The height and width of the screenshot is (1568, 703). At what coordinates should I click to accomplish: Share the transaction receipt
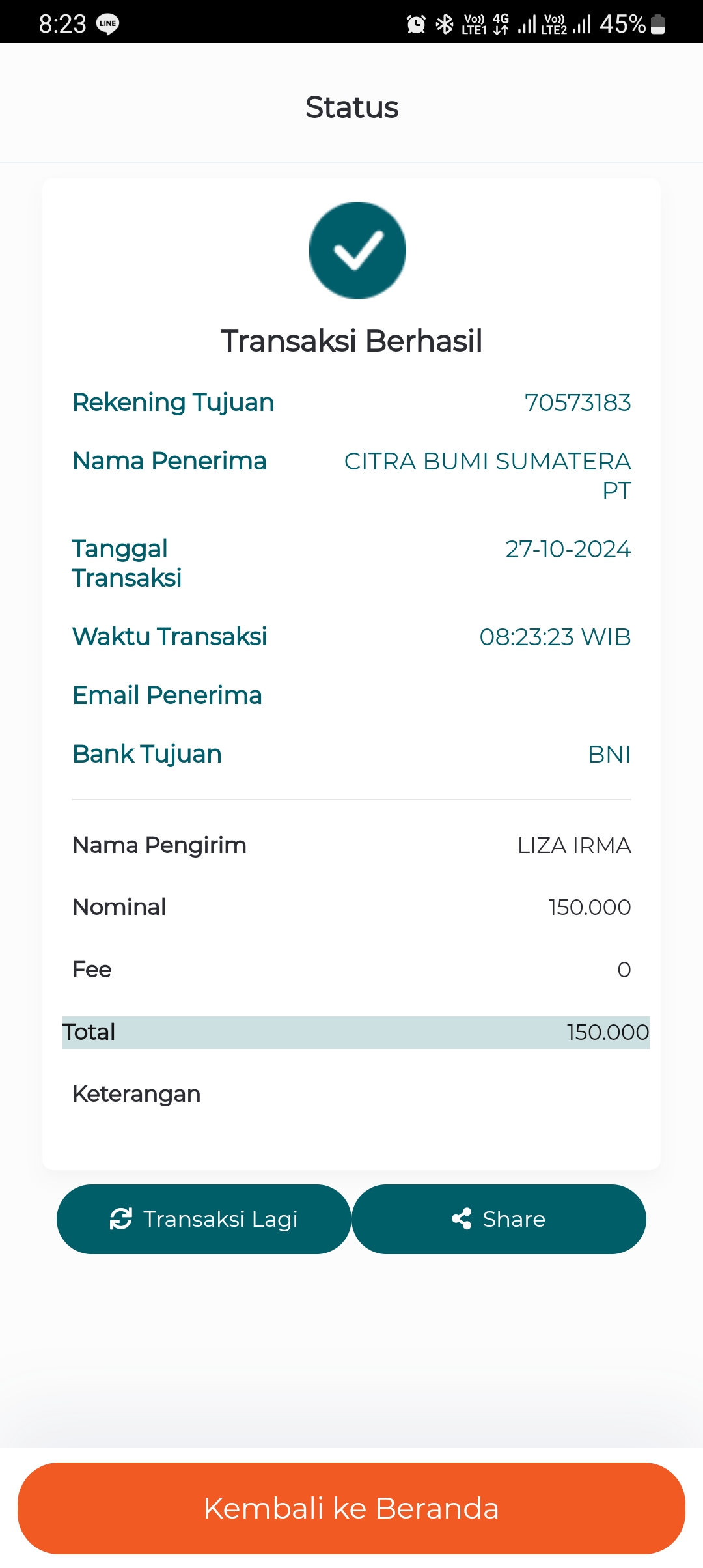[499, 1219]
